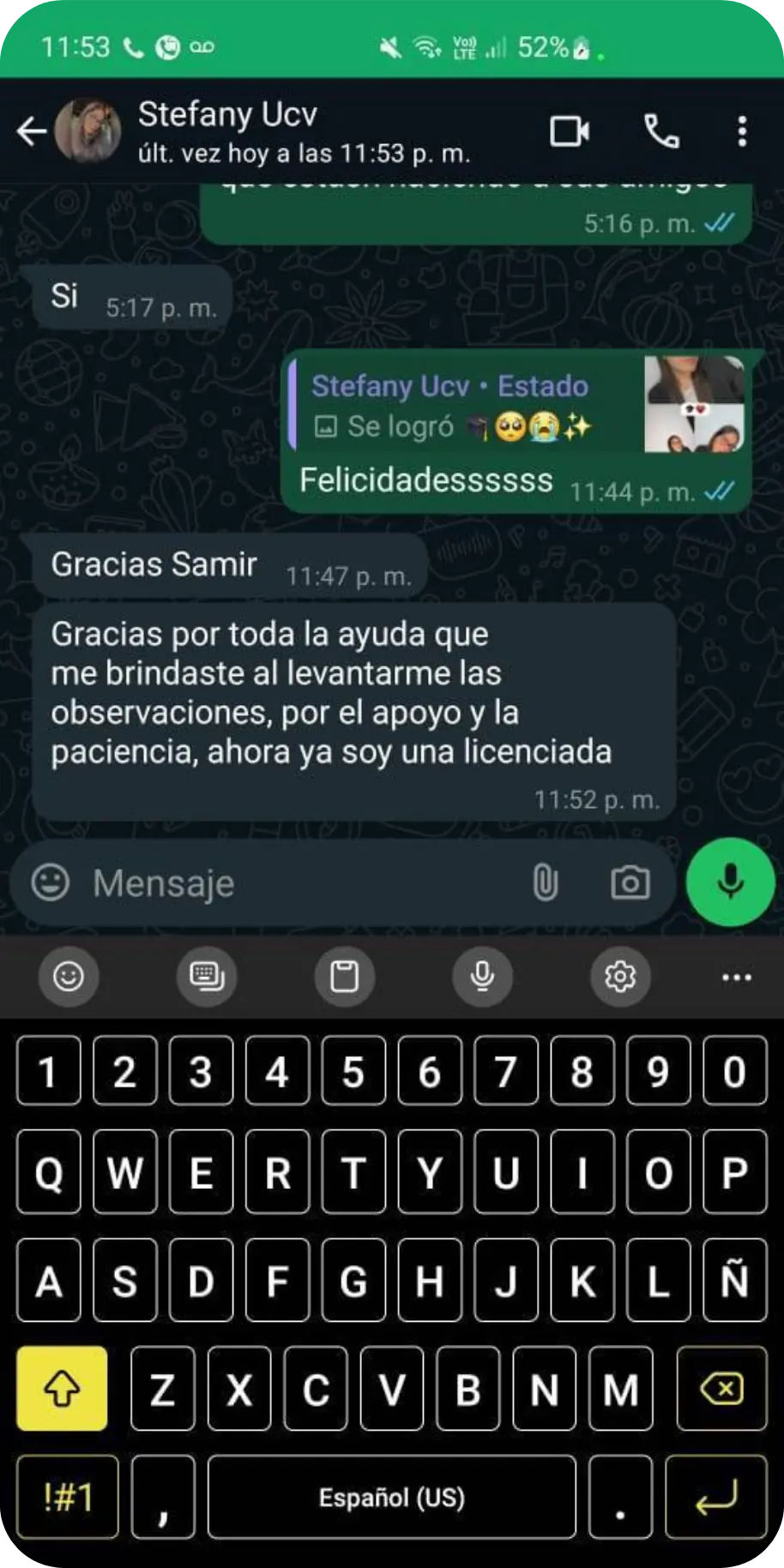Screen dimensions: 784x1568
Task: Start a voice call with Stefany Ucv
Action: coord(659,131)
